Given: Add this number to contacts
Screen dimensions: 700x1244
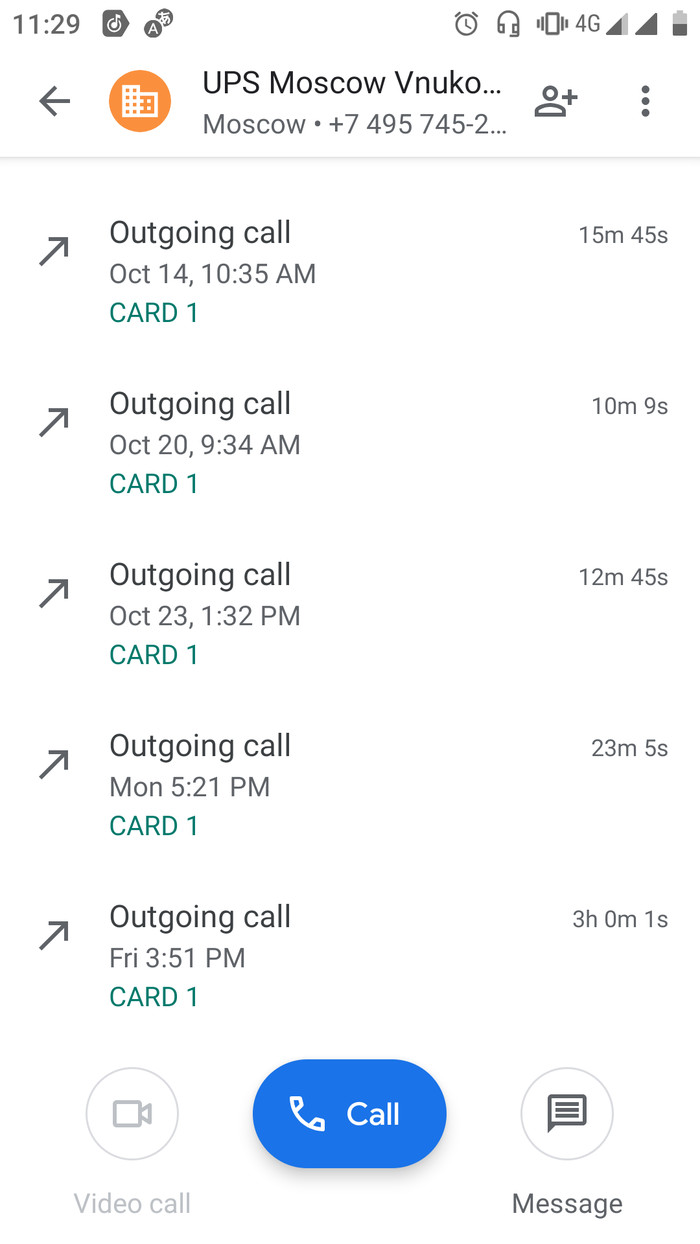Looking at the screenshot, I should click(556, 101).
